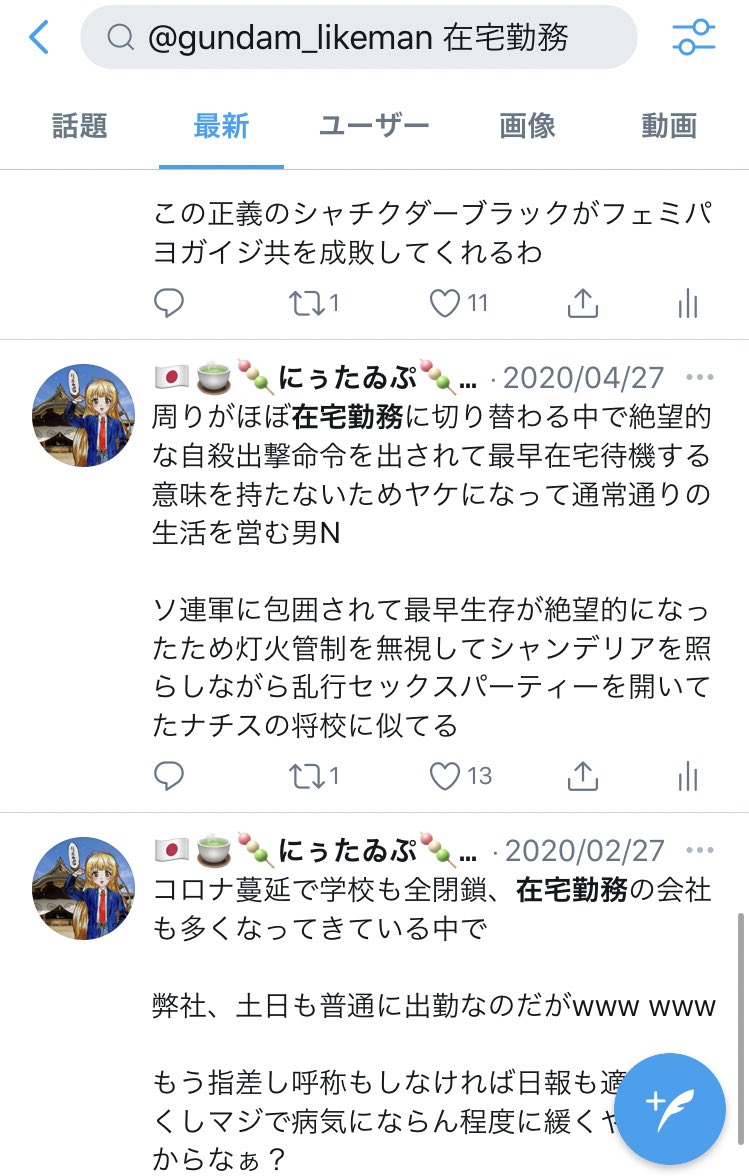The image size is (749, 1176).
Task: Switch to the 画像 tab
Action: (527, 126)
